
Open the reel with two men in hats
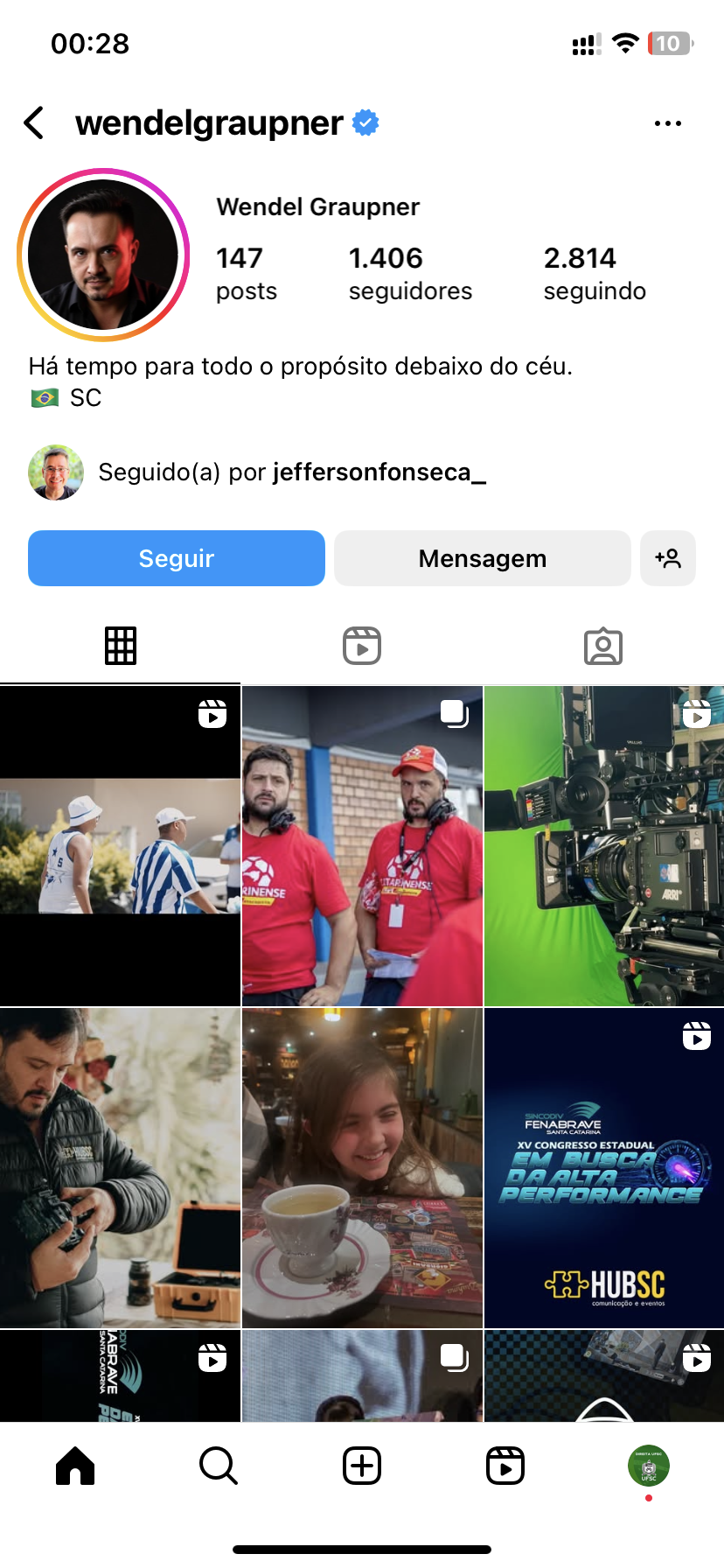point(120,846)
